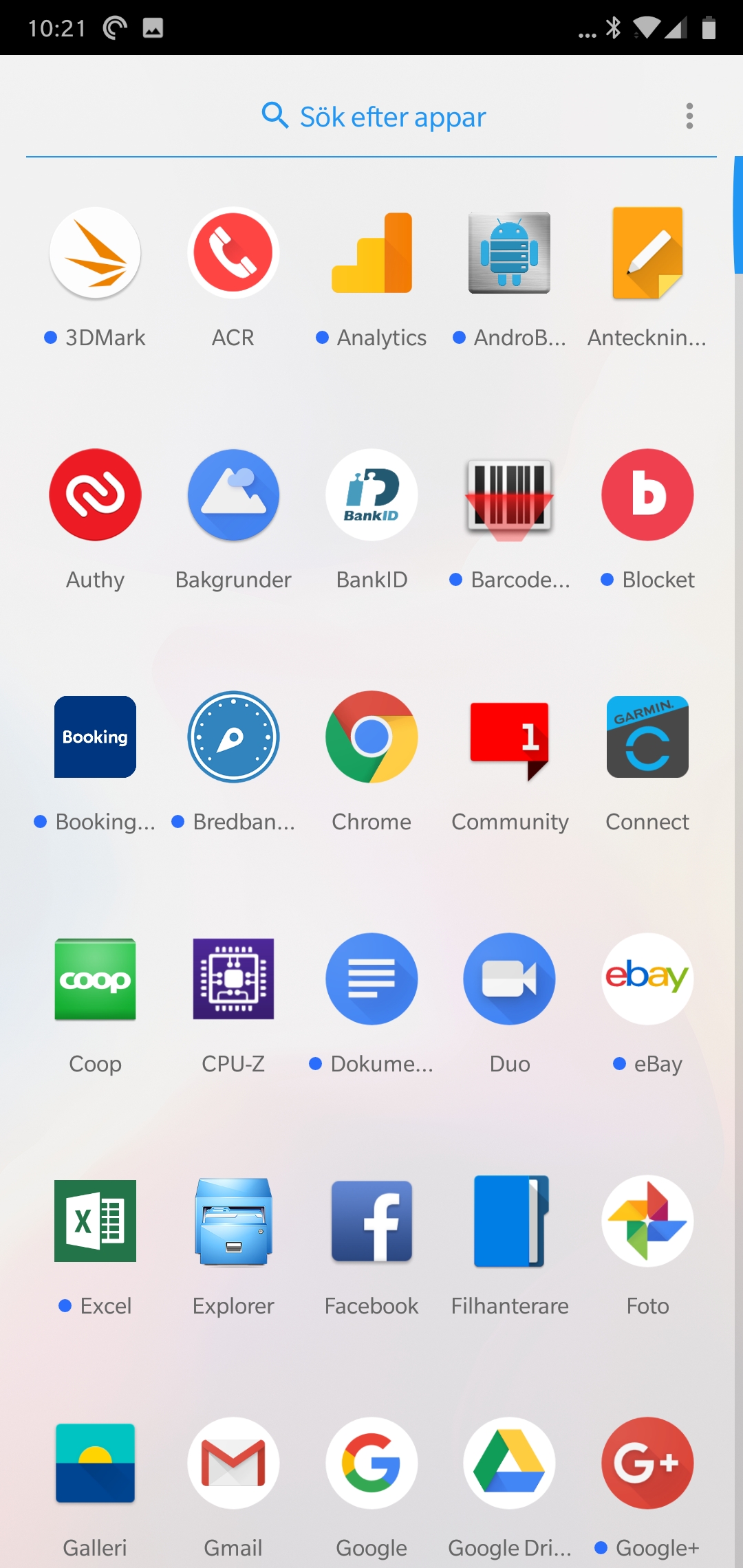
Task: Open the three-dot overflow menu
Action: pos(689,116)
